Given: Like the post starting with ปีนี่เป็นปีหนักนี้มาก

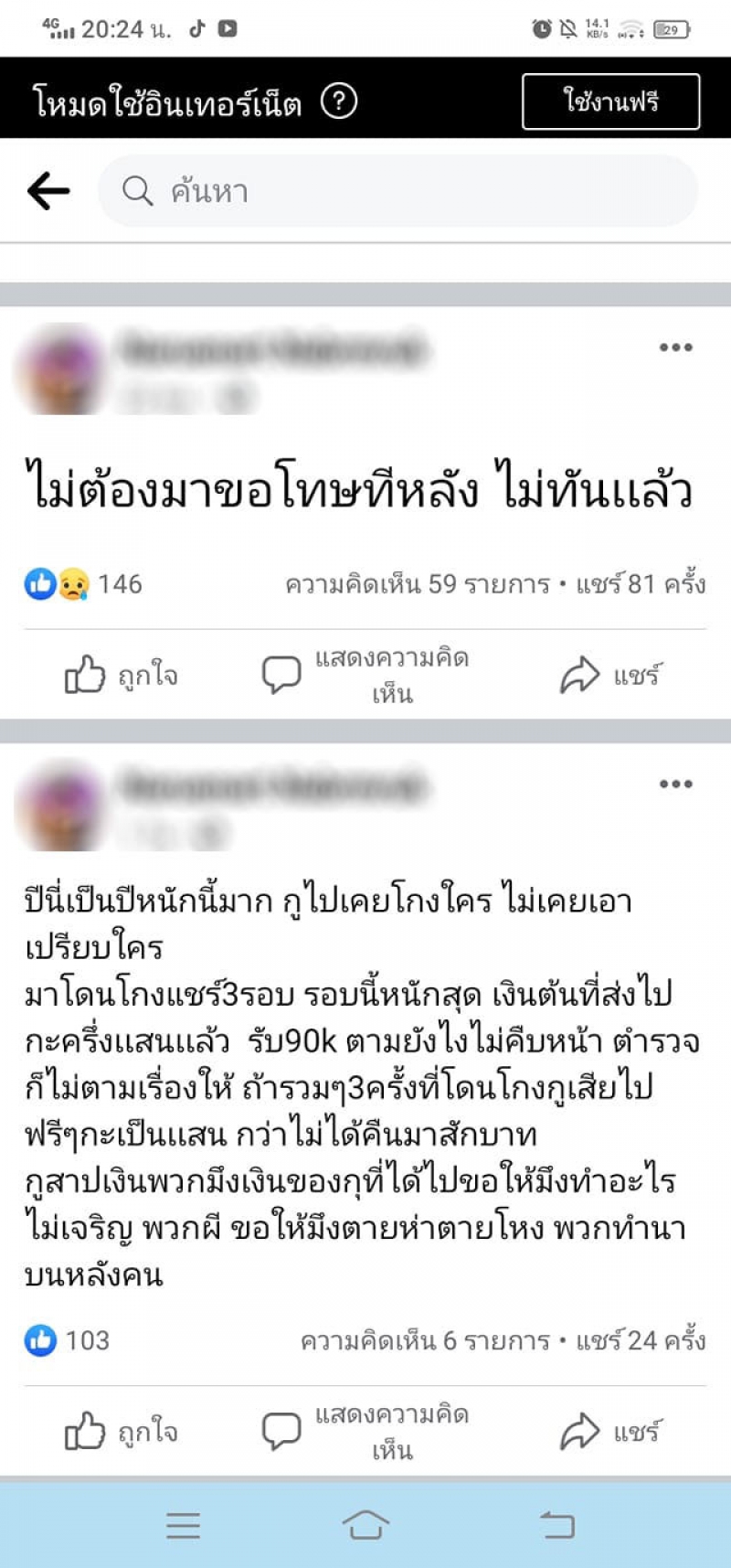Looking at the screenshot, I should [121, 1432].
